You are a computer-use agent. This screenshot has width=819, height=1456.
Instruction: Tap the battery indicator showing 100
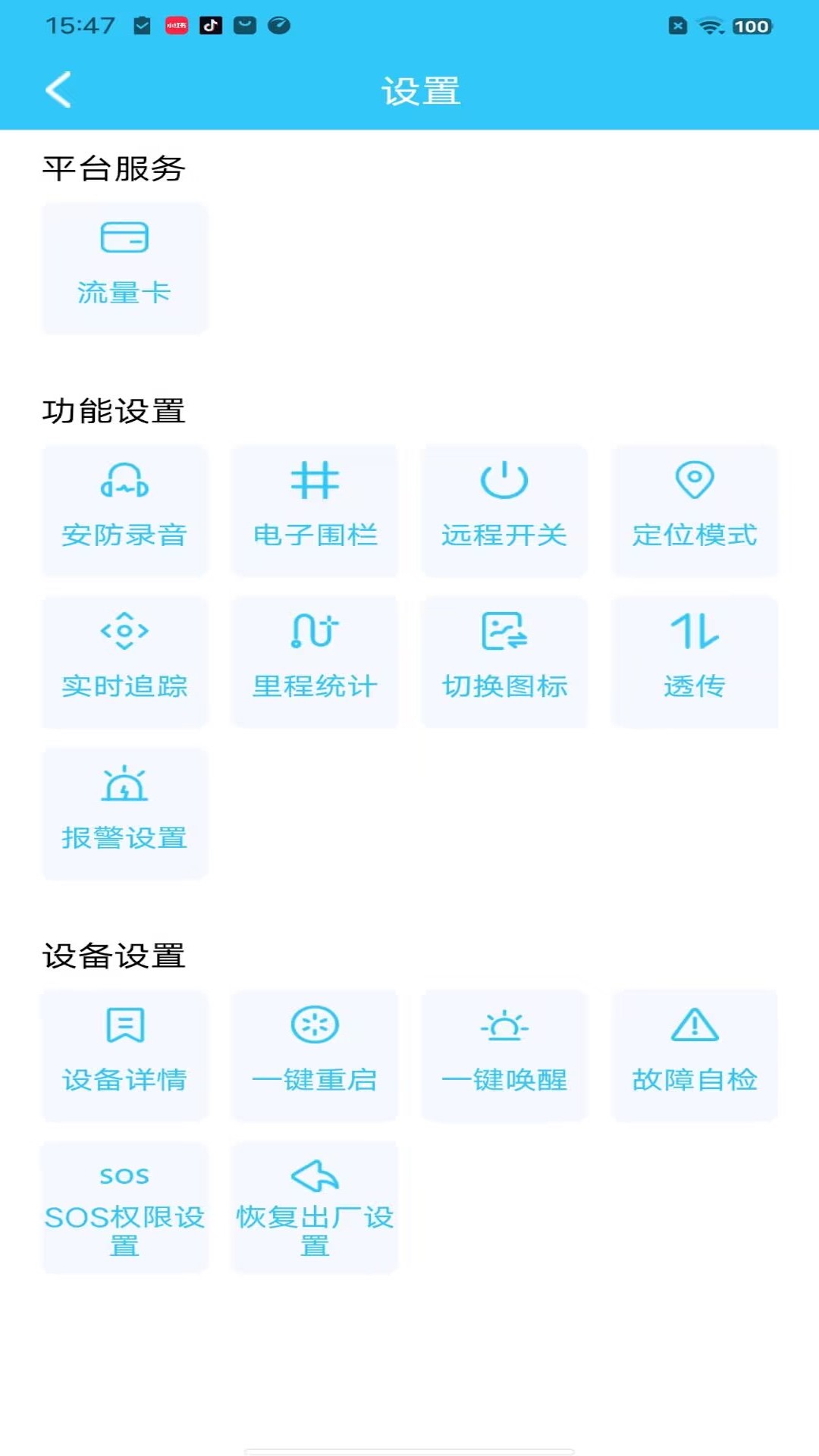coord(751,25)
